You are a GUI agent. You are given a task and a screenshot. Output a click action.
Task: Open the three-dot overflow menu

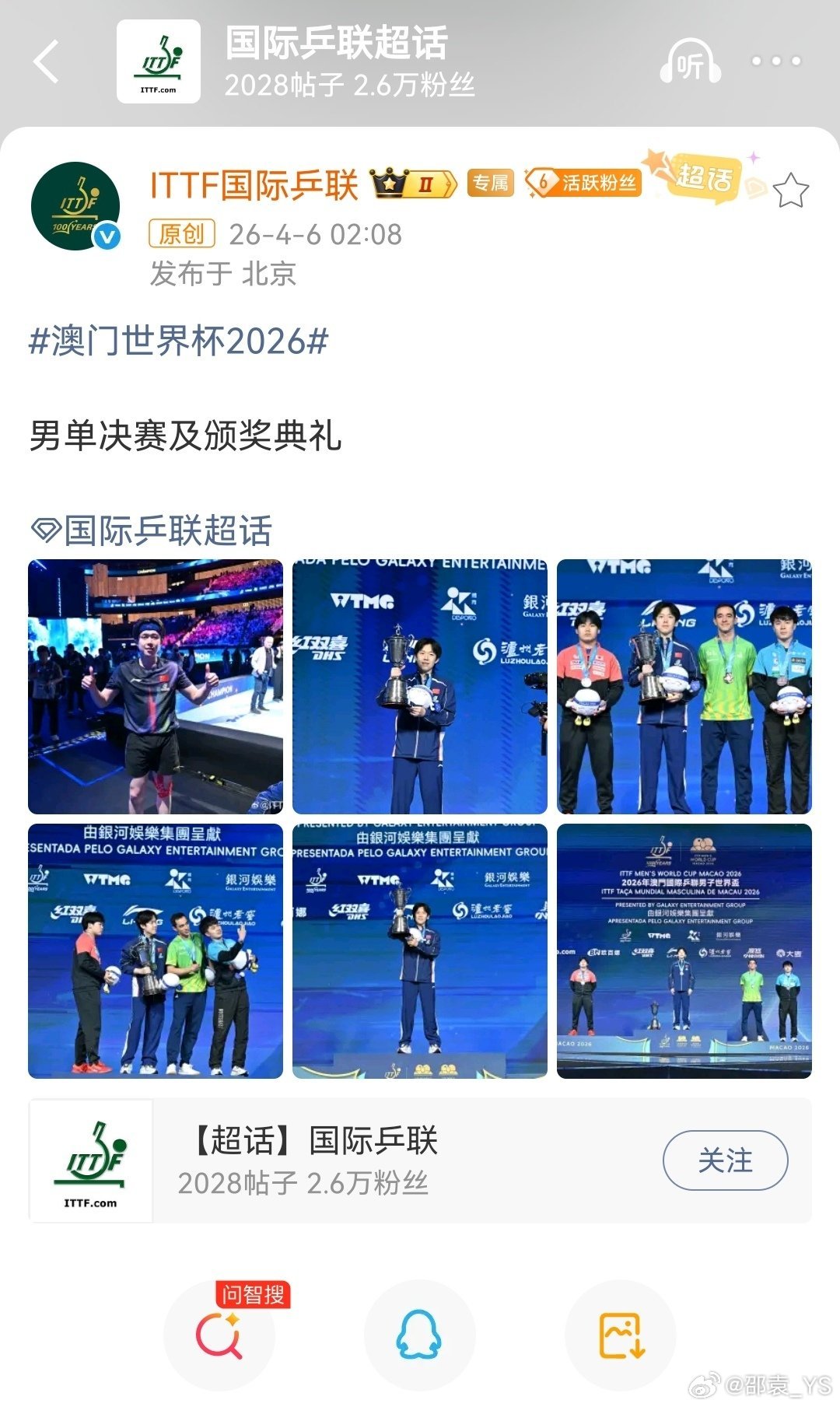point(775,61)
